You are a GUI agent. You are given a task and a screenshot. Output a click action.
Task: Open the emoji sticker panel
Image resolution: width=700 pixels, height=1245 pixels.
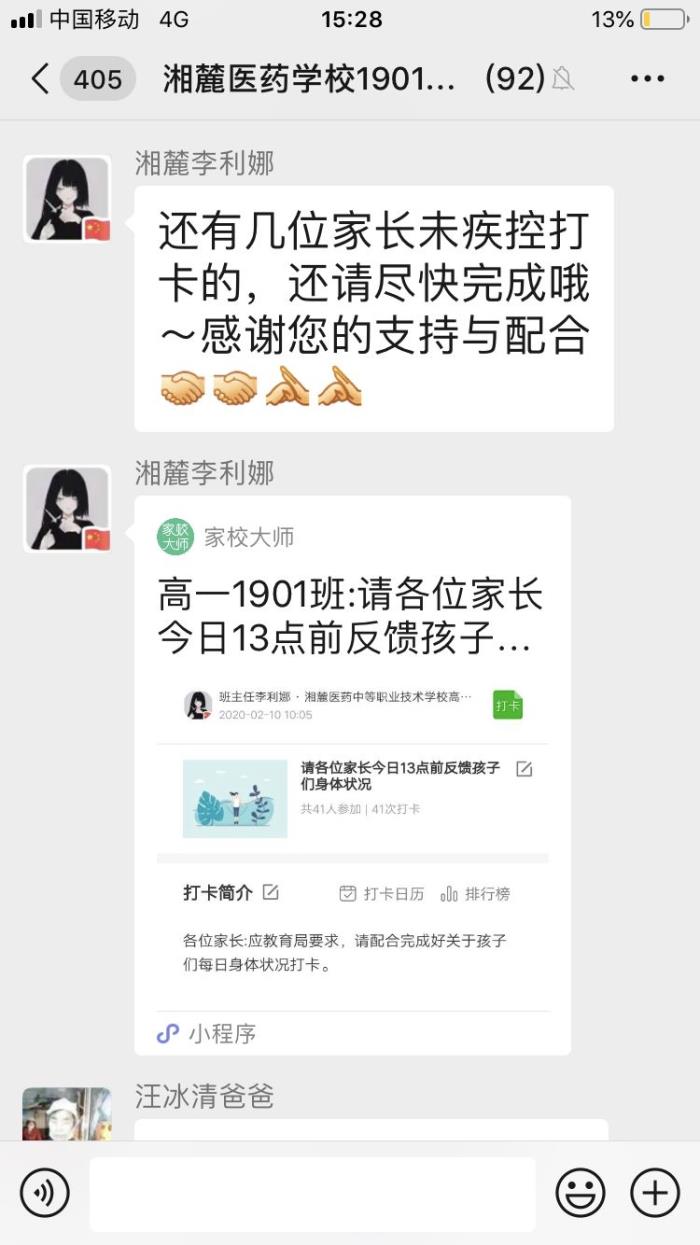[580, 1192]
